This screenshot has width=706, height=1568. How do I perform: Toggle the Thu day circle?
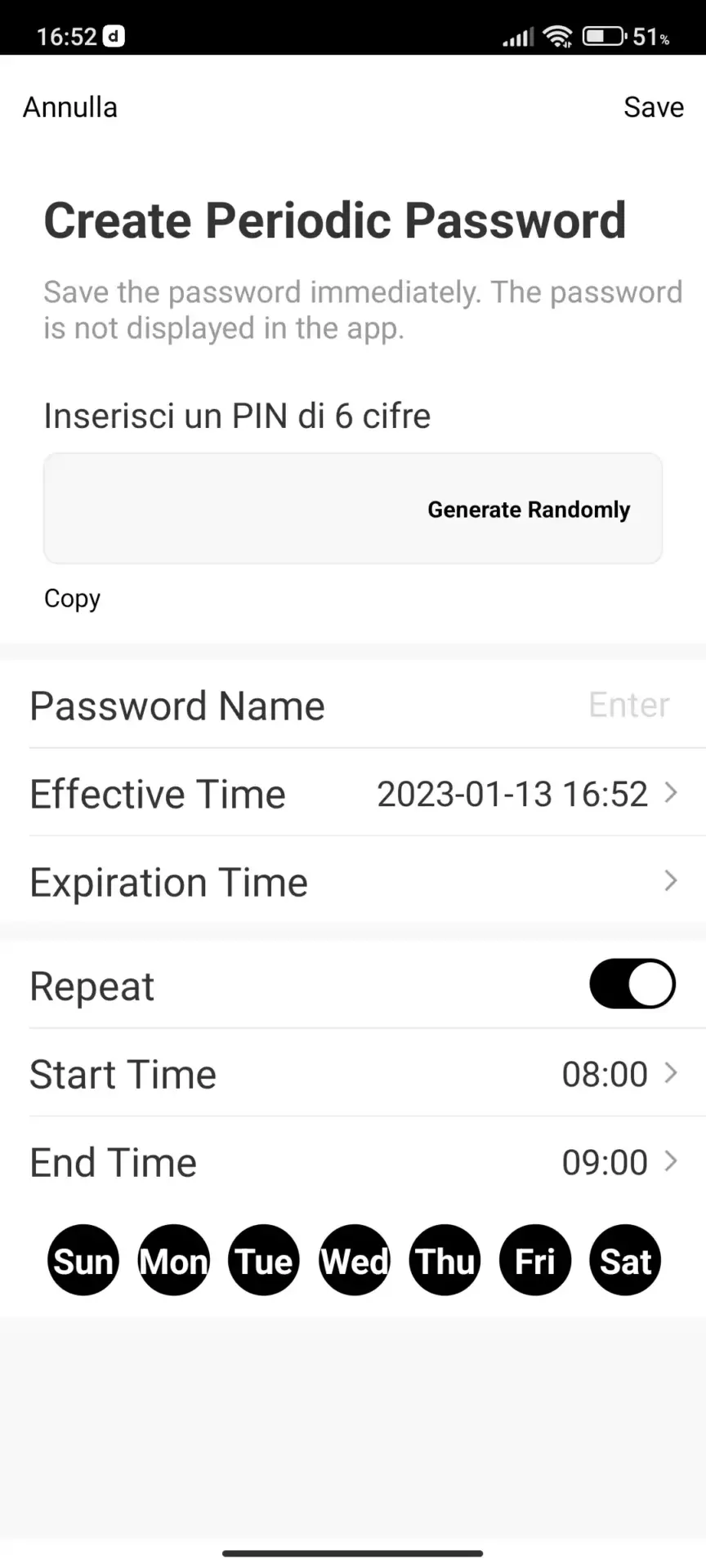tap(445, 1260)
